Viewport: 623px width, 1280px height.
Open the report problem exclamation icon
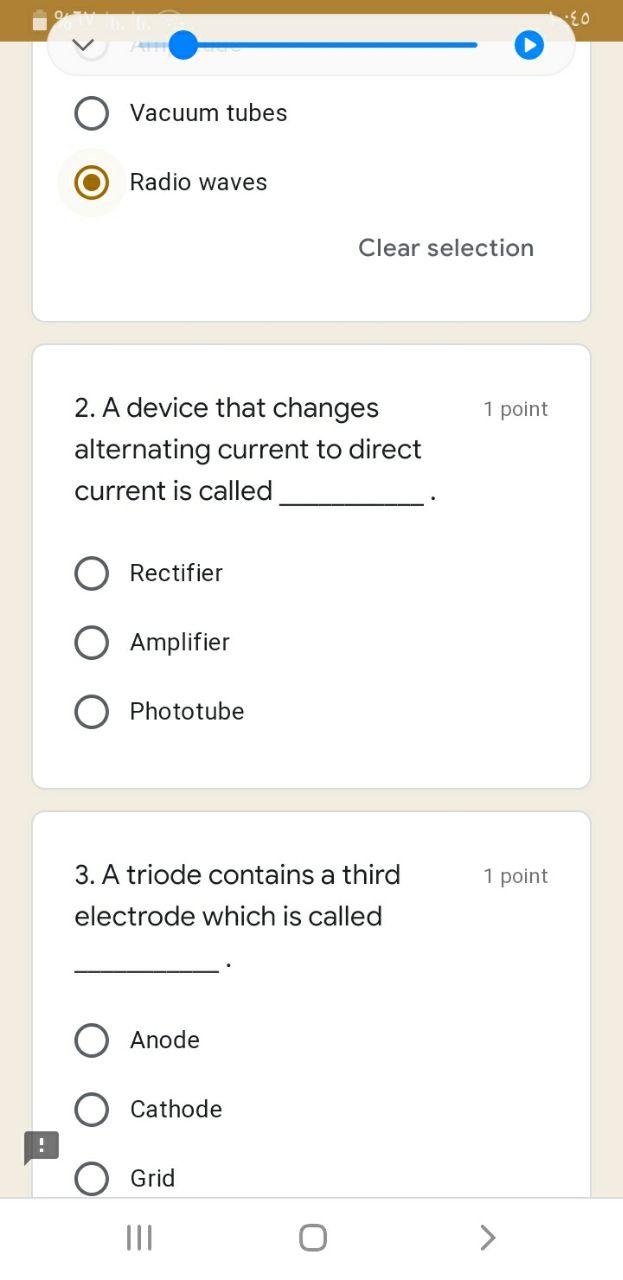(41, 1147)
